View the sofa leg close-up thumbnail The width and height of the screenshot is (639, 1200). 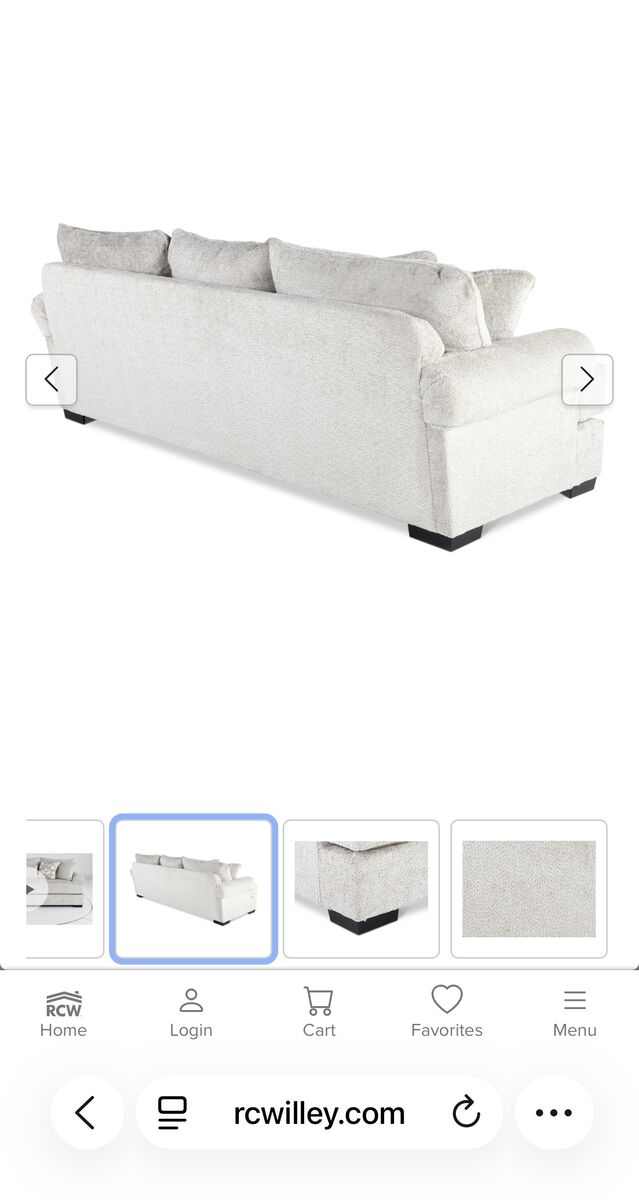pyautogui.click(x=361, y=889)
